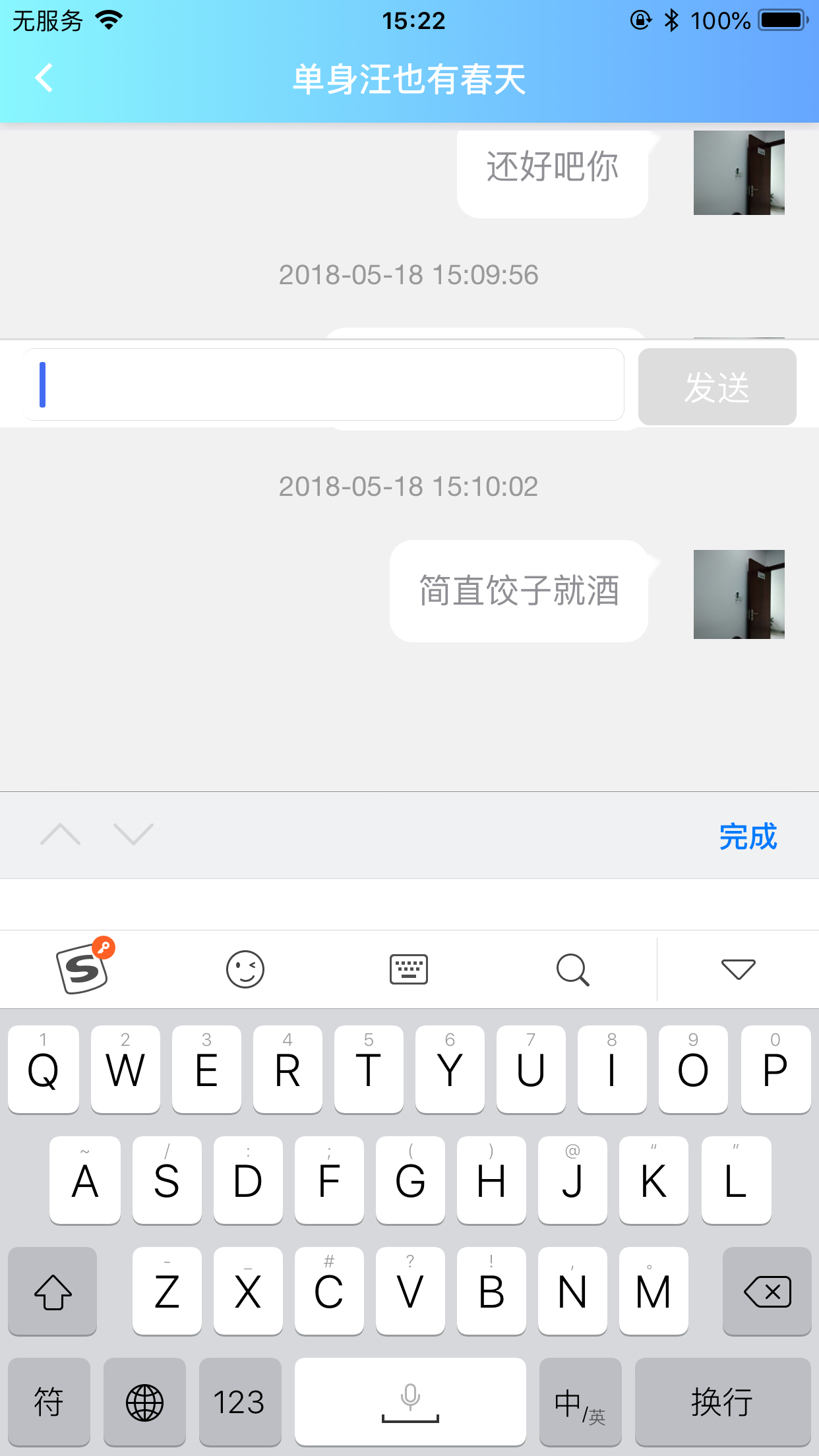The image size is (819, 1456).
Task: Focus the message input field
Action: pos(323,384)
